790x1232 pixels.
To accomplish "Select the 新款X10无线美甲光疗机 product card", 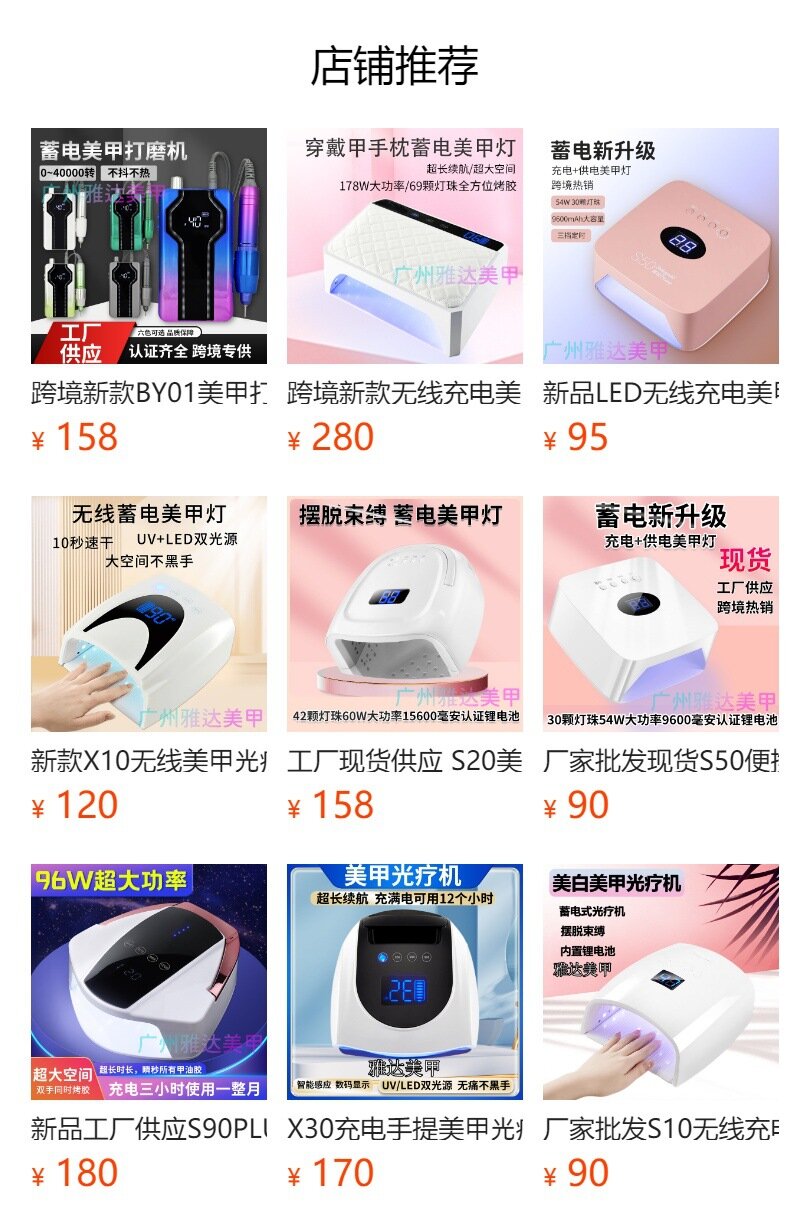I will 148,614.
